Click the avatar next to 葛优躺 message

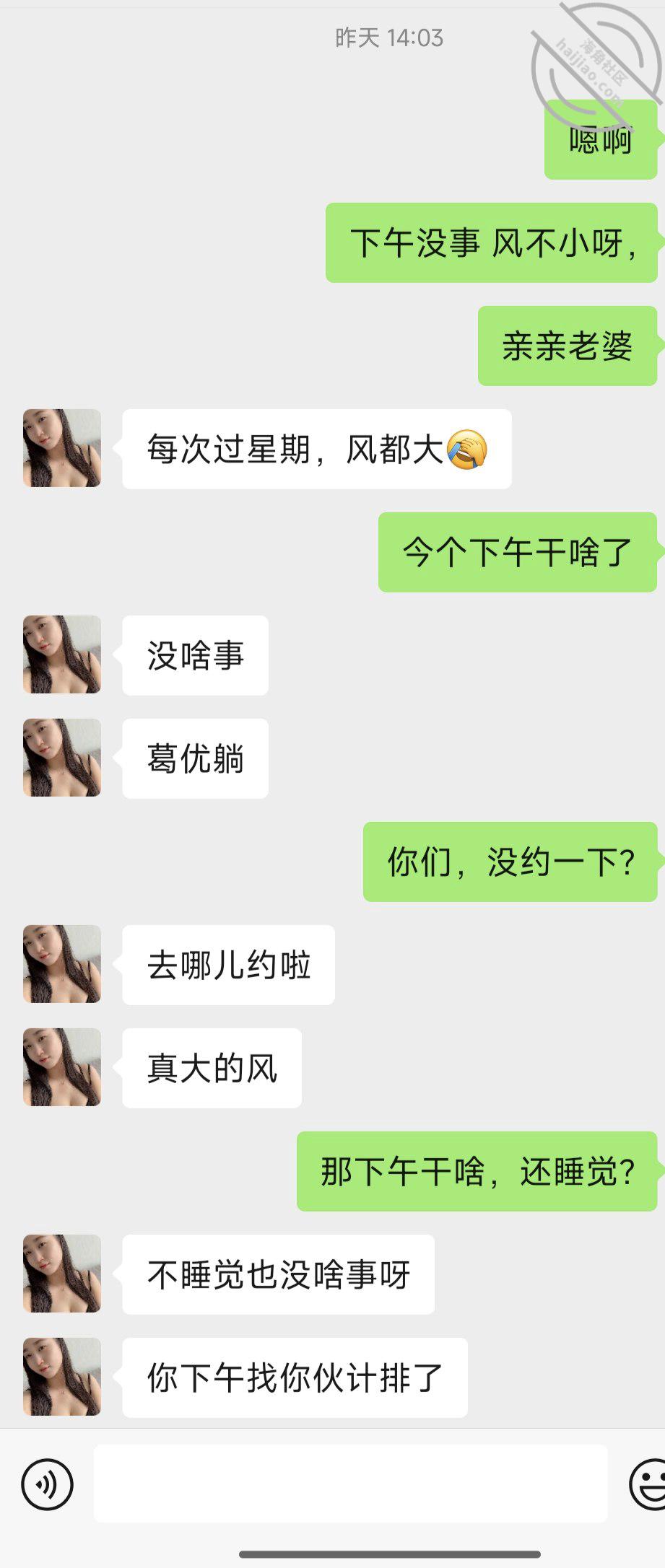click(x=61, y=758)
